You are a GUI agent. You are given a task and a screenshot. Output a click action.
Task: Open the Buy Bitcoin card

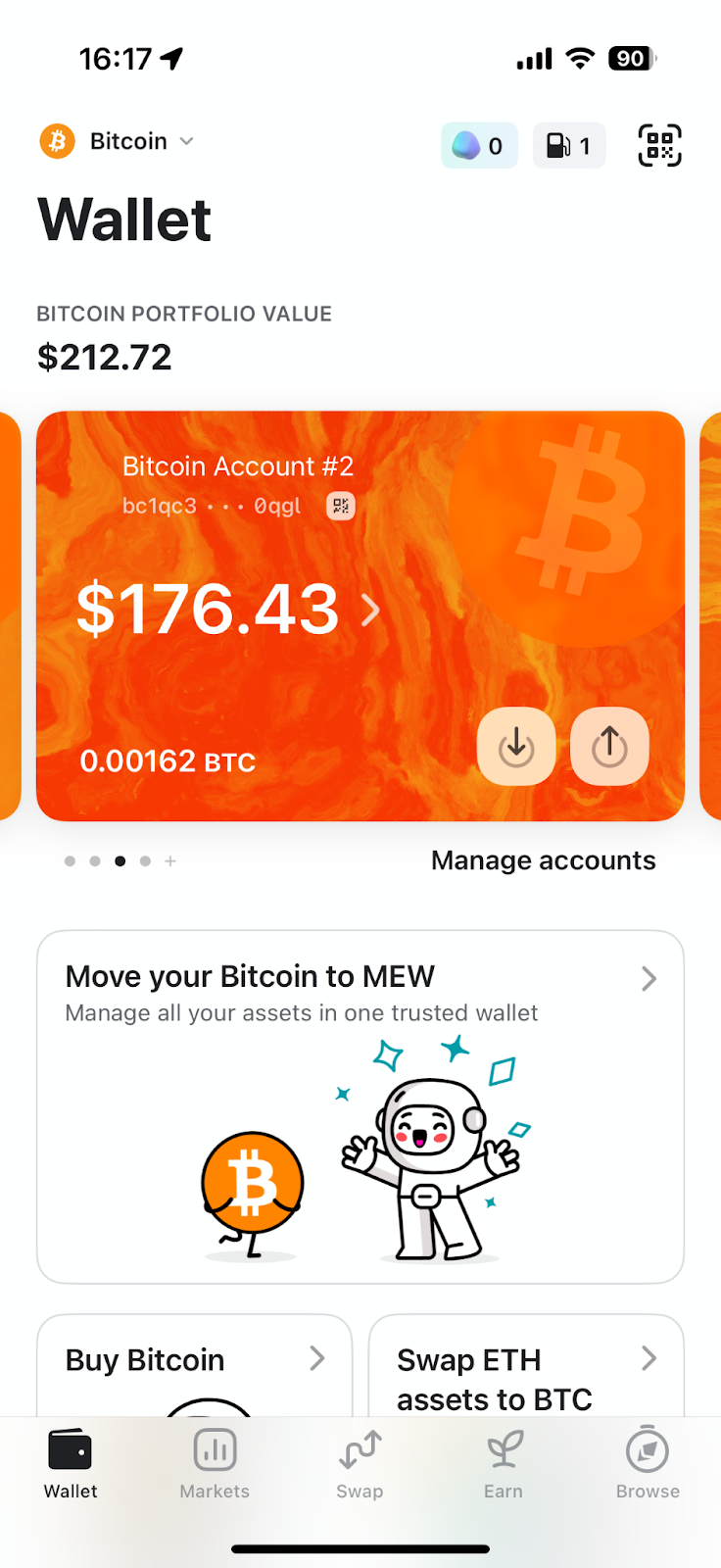coord(194,1364)
